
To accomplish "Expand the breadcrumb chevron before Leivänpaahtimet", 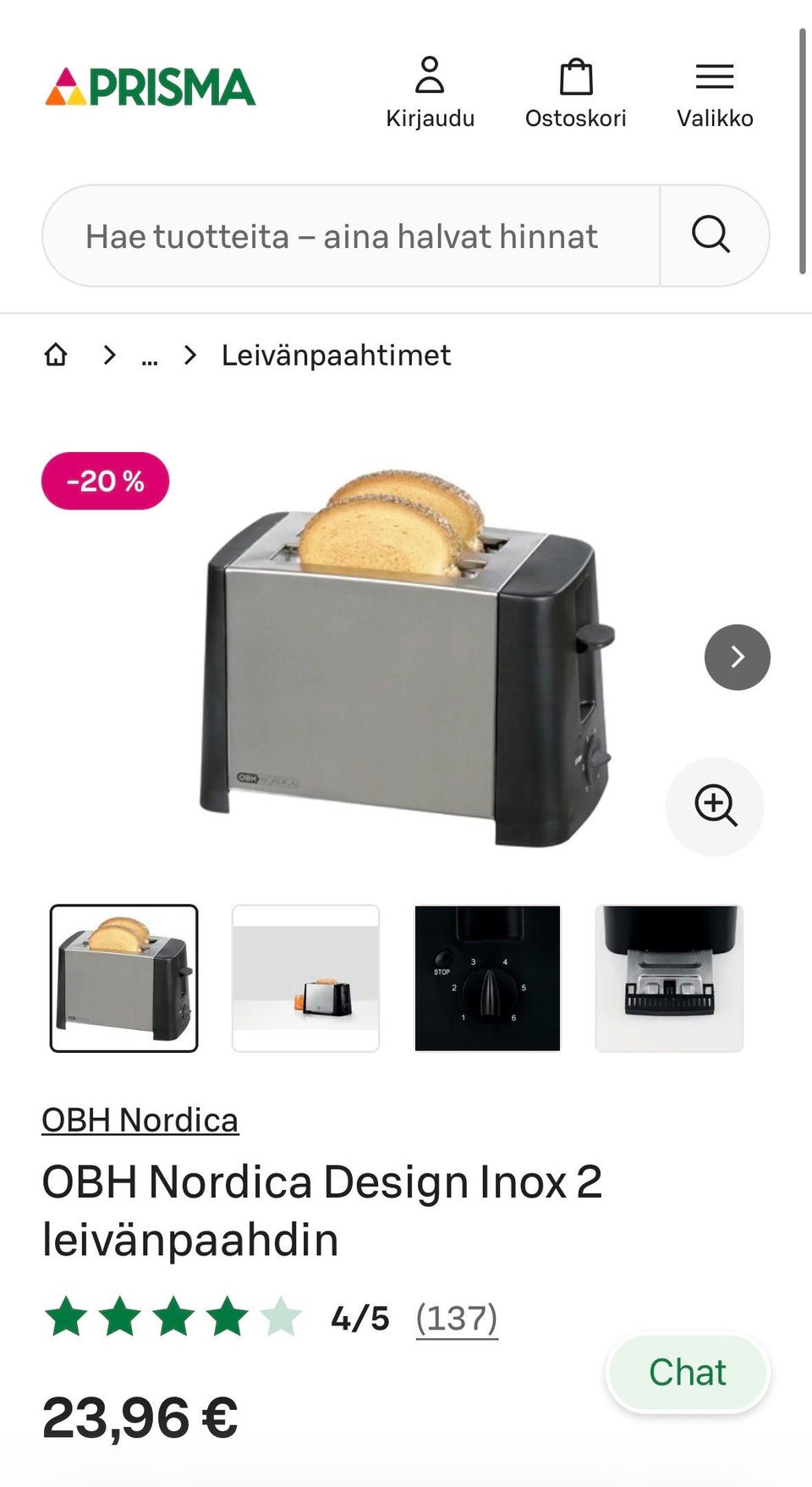I will pyautogui.click(x=189, y=355).
